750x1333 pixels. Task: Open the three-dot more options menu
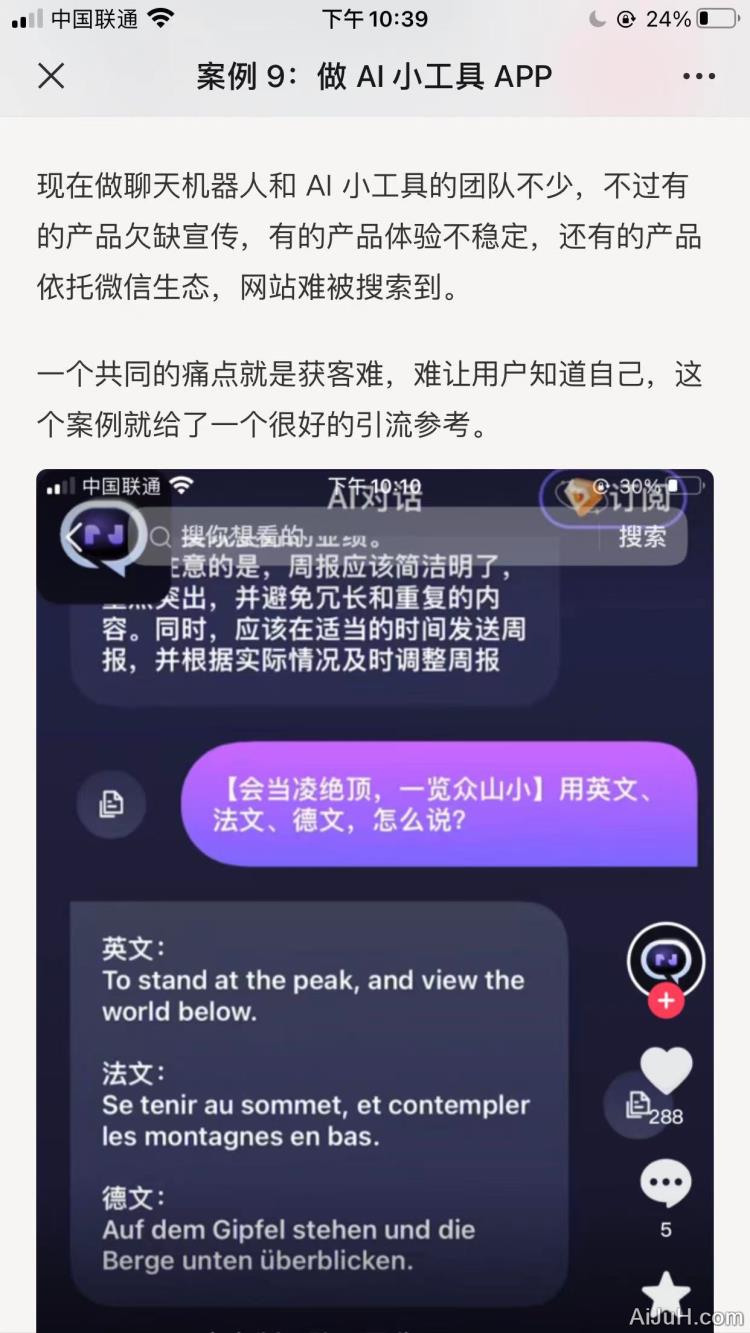(698, 75)
